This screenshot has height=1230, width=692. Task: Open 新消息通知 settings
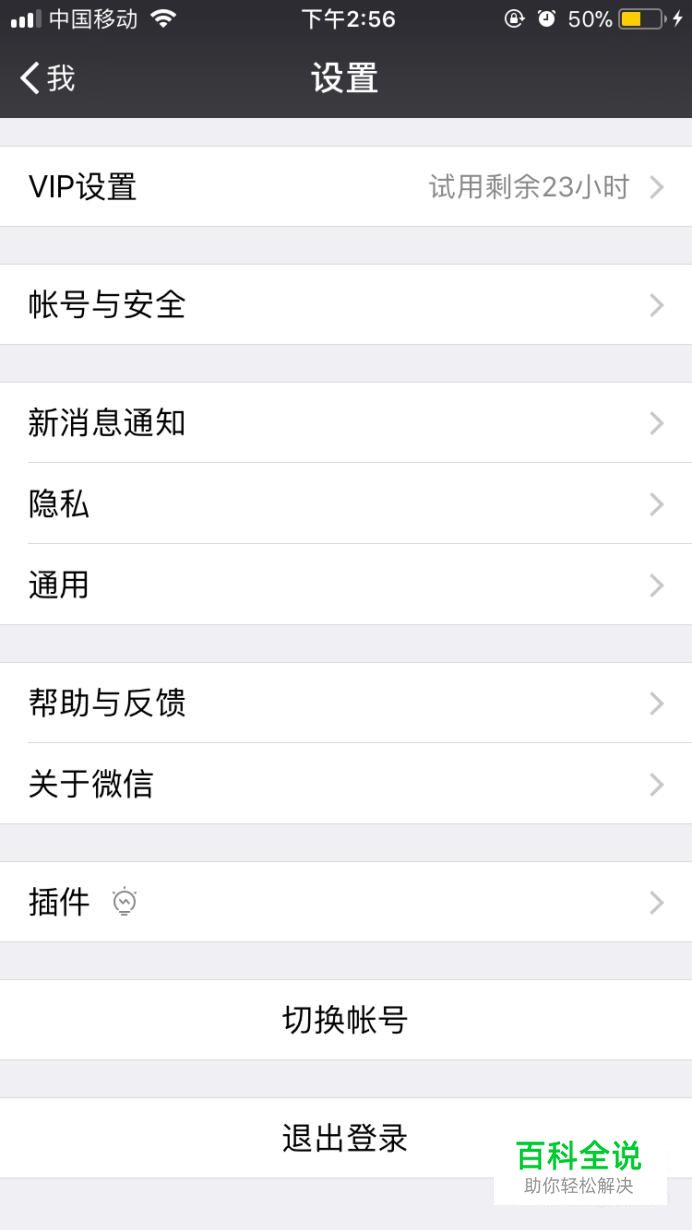346,423
